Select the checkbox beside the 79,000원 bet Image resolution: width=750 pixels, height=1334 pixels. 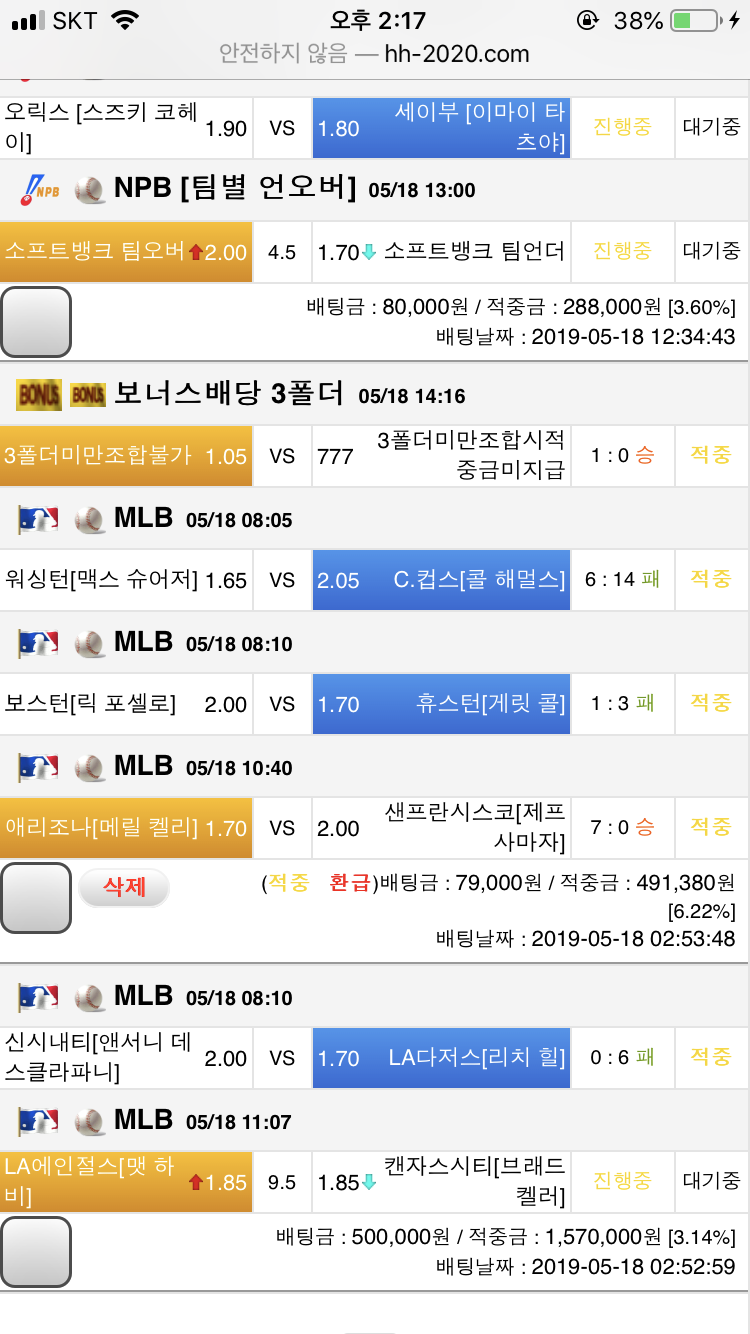pyautogui.click(x=36, y=898)
